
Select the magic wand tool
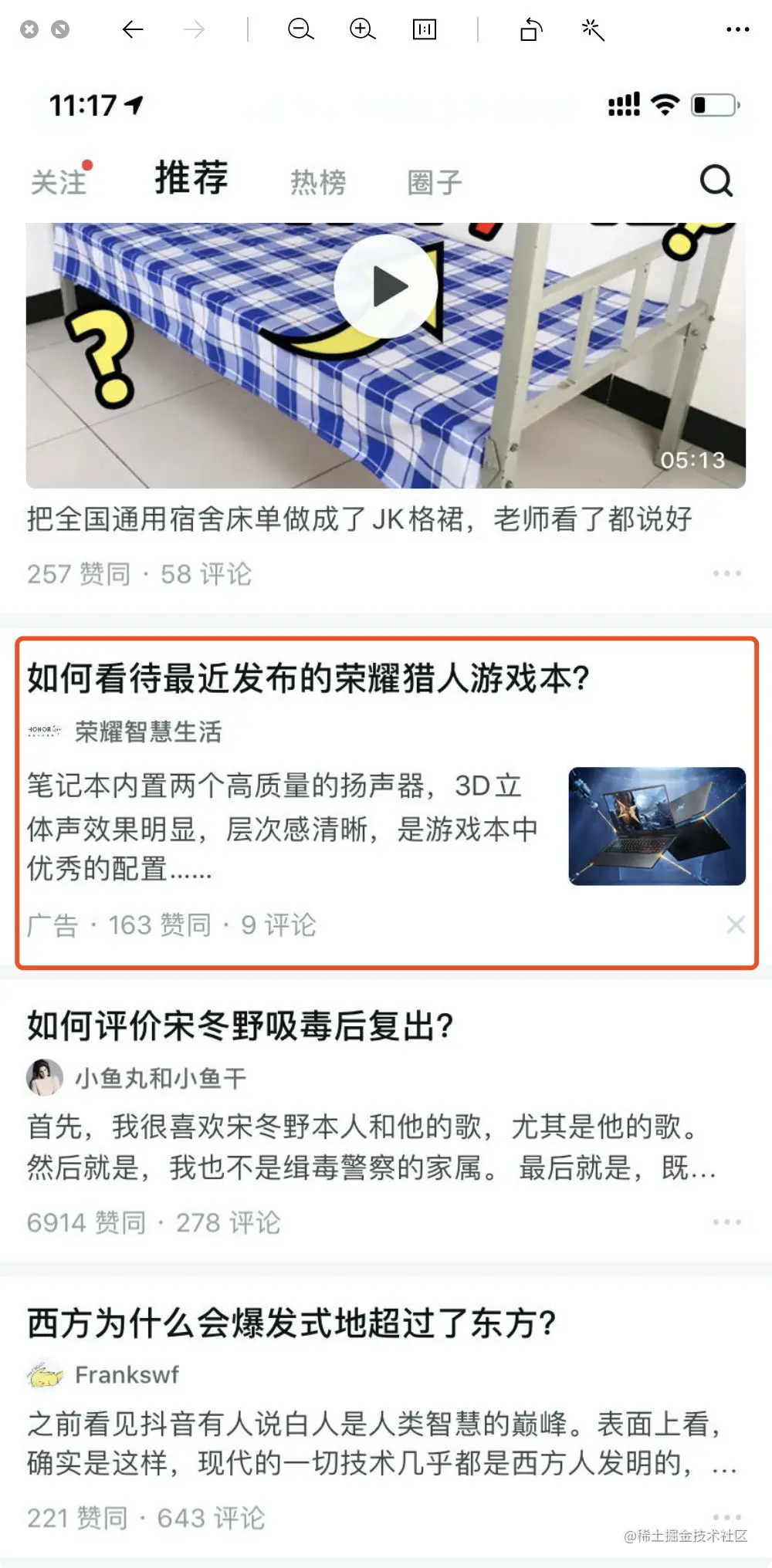pos(593,30)
